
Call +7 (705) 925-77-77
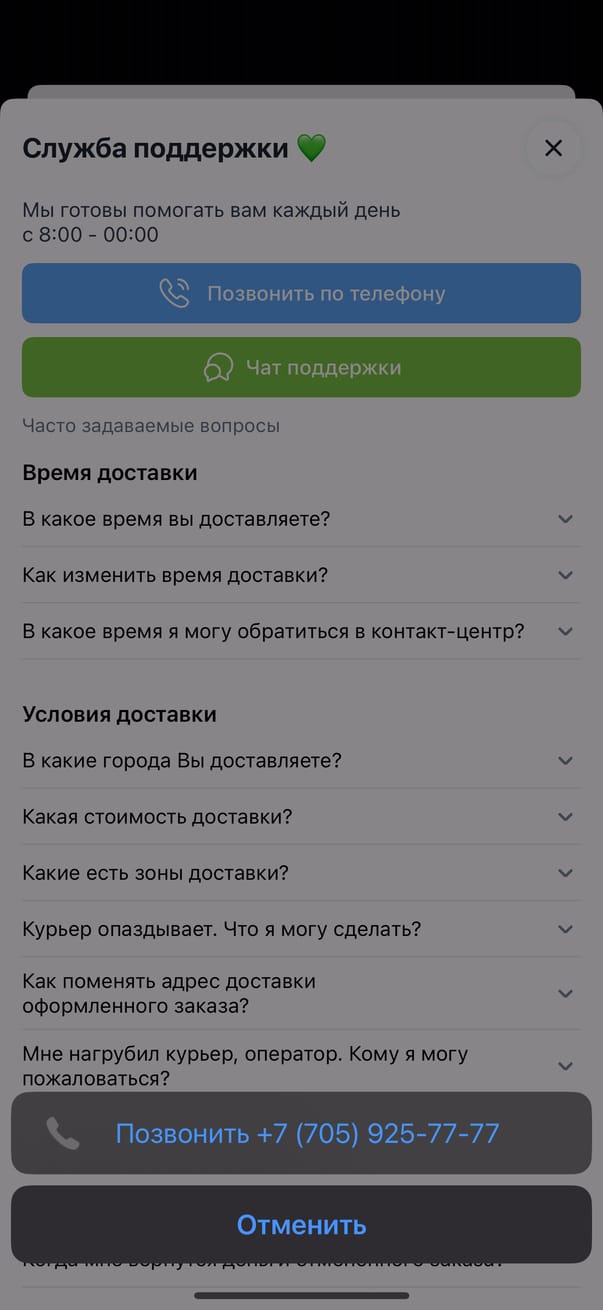tap(301, 1133)
